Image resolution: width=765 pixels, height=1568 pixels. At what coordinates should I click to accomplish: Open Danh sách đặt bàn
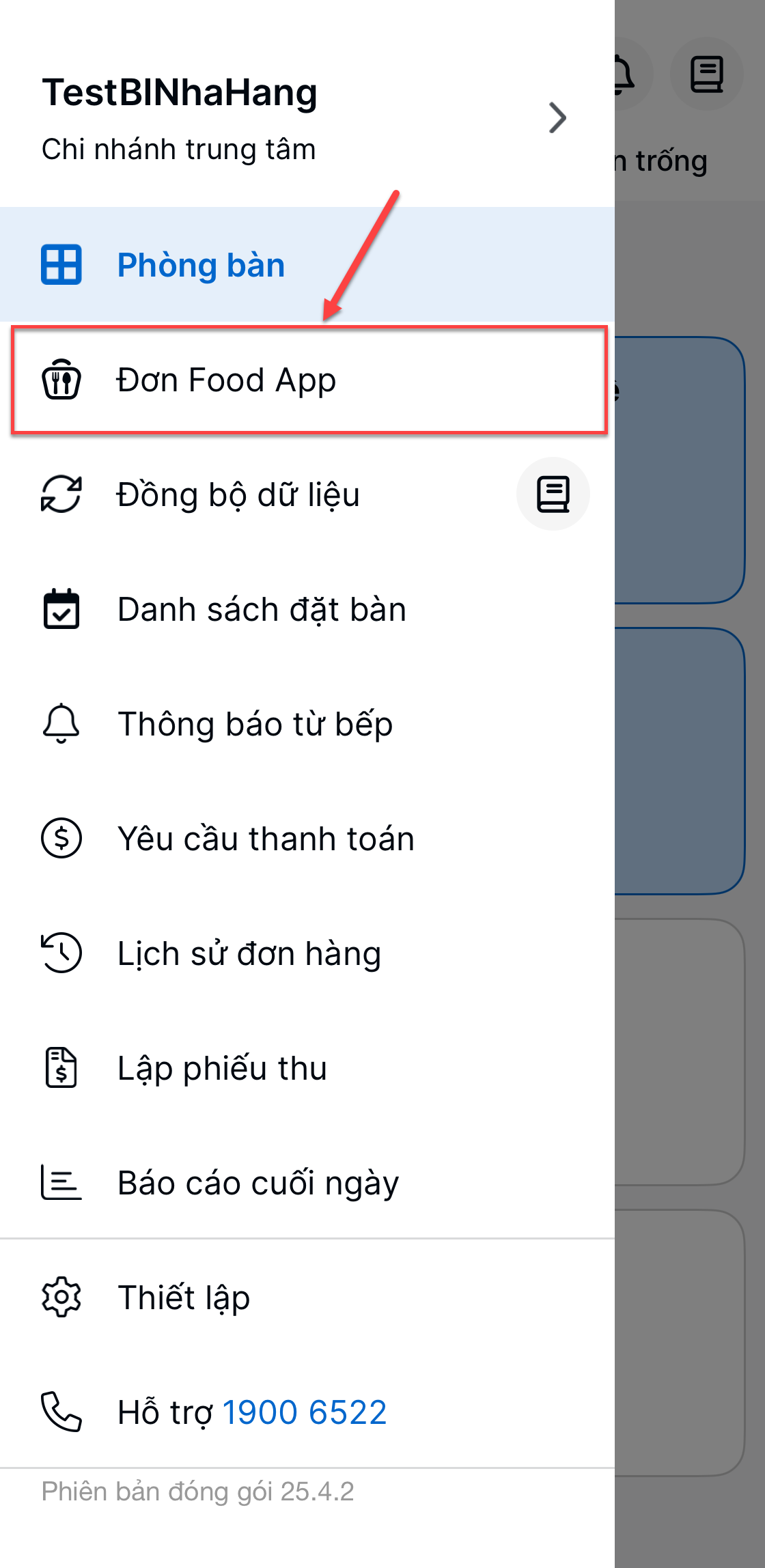(x=307, y=609)
